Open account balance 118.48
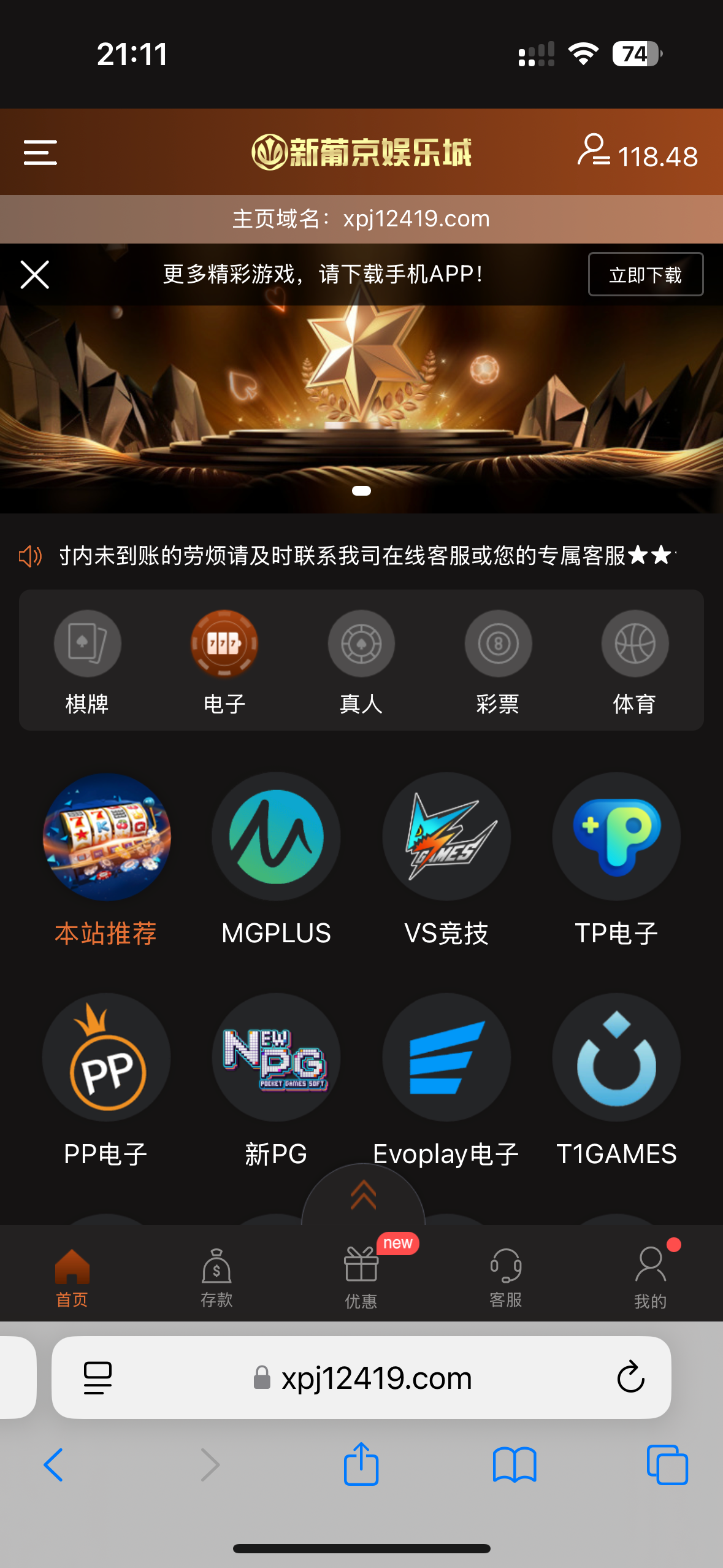The width and height of the screenshot is (723, 1568). (638, 153)
